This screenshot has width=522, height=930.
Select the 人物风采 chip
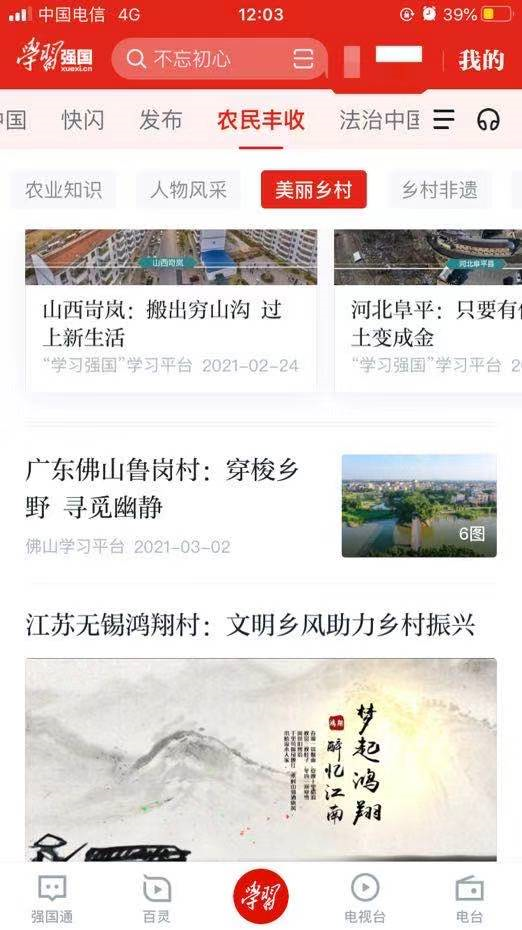tap(189, 190)
